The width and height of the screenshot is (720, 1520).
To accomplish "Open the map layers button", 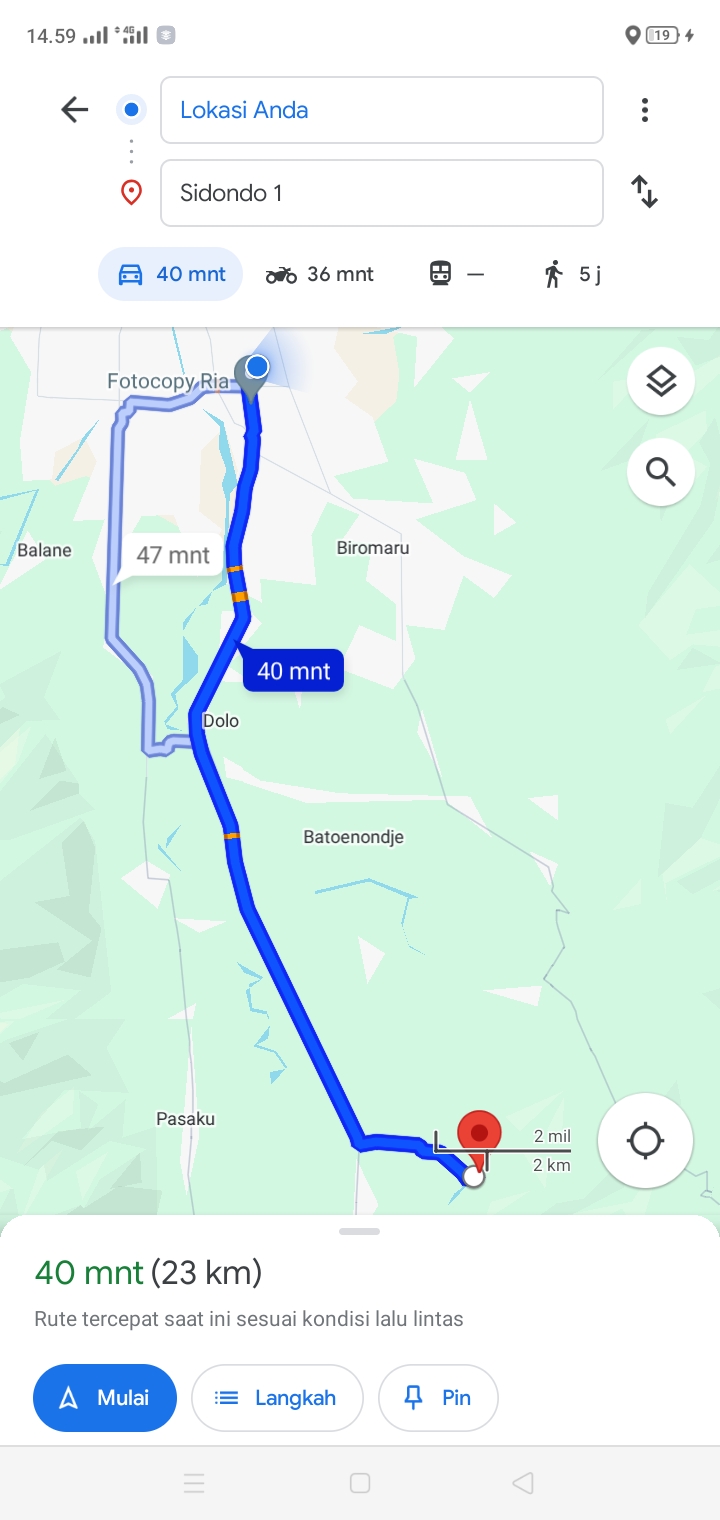I will [x=661, y=381].
